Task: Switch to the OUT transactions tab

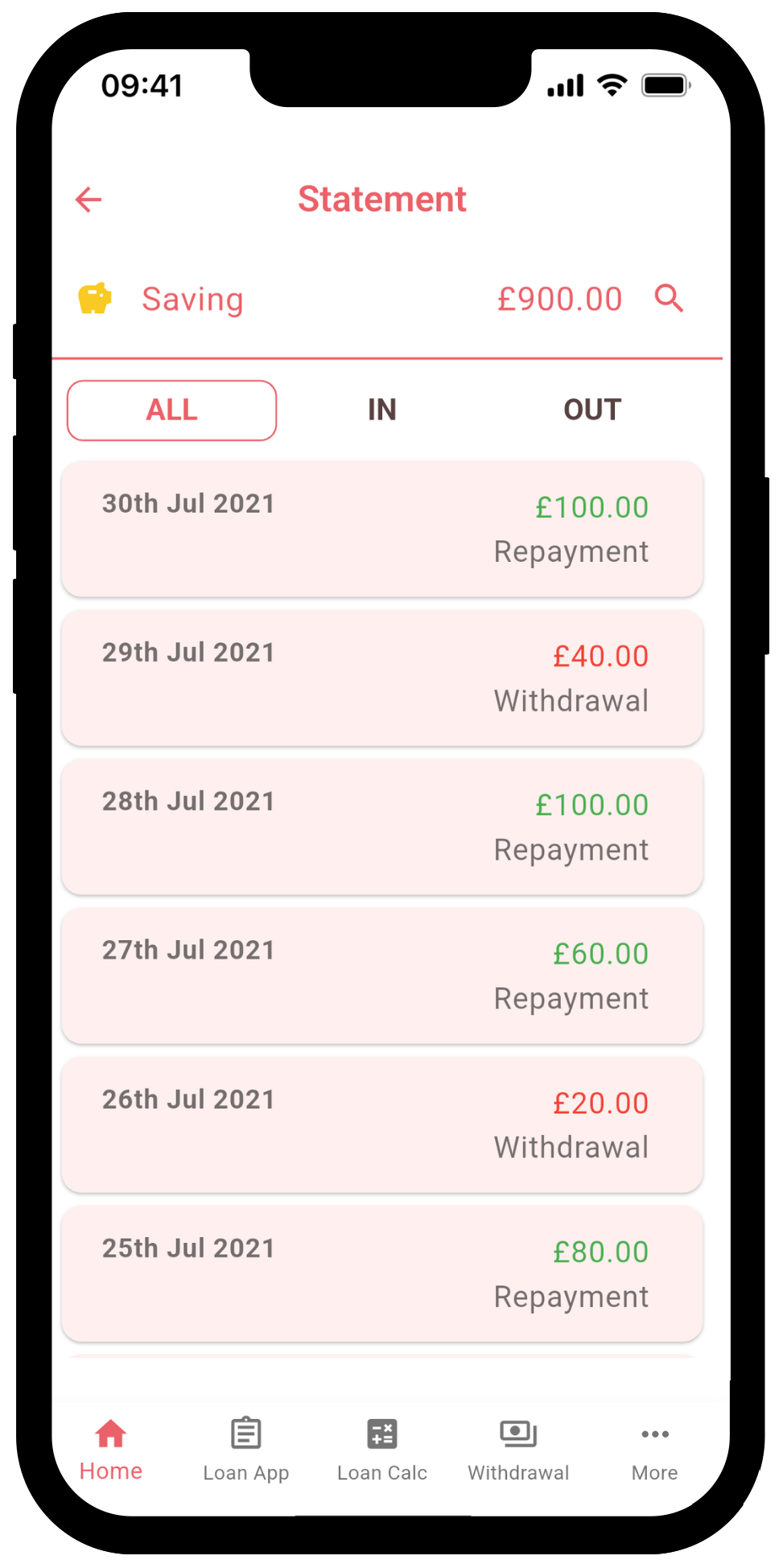Action: (592, 411)
